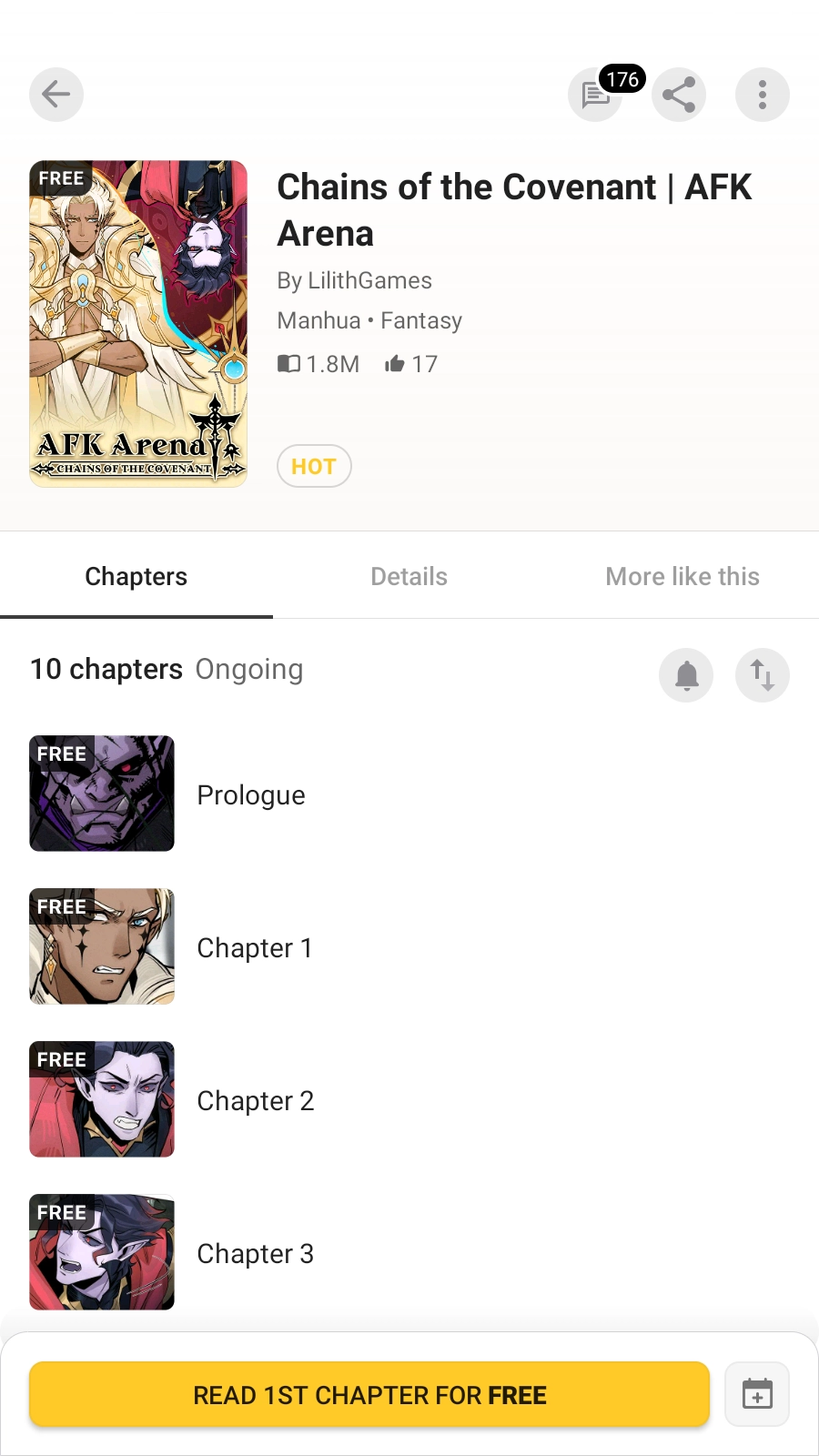Image resolution: width=819 pixels, height=1456 pixels.
Task: Open comments showing 176 count
Action: pyautogui.click(x=595, y=95)
